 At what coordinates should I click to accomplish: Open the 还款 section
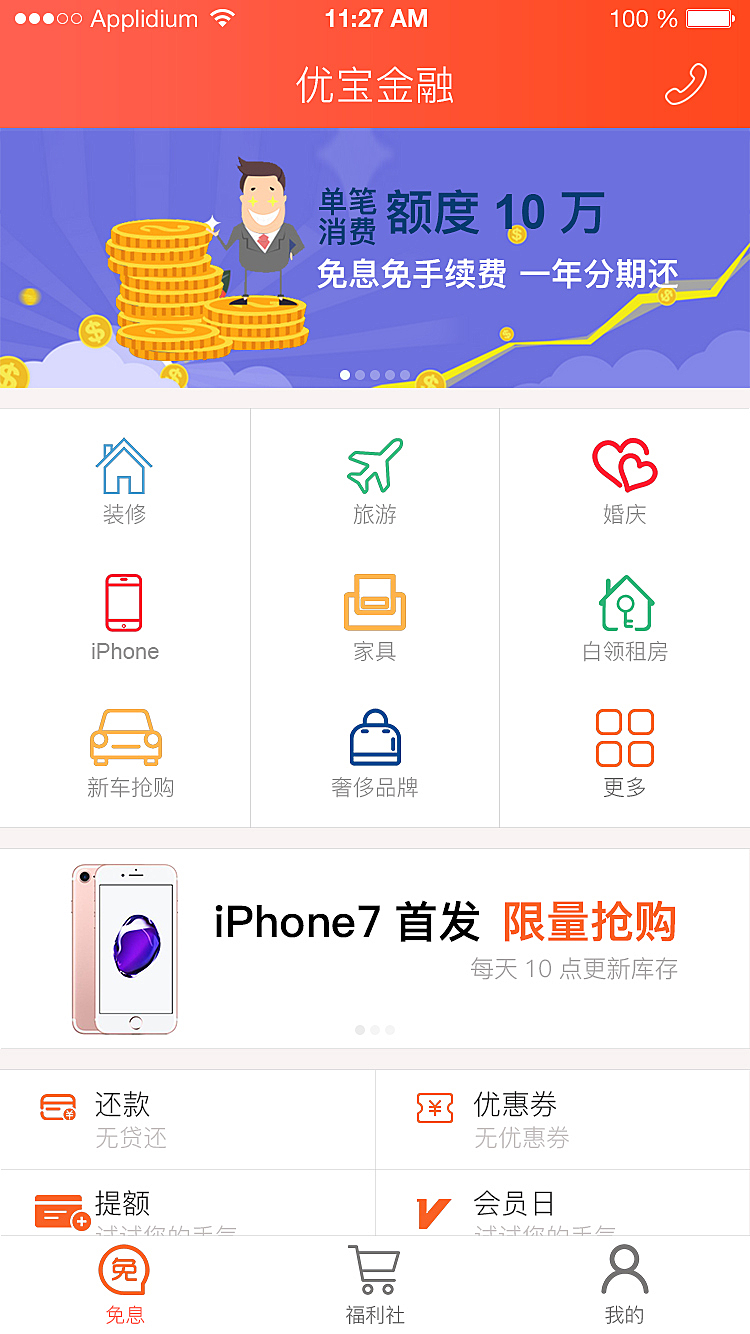pos(187,1119)
